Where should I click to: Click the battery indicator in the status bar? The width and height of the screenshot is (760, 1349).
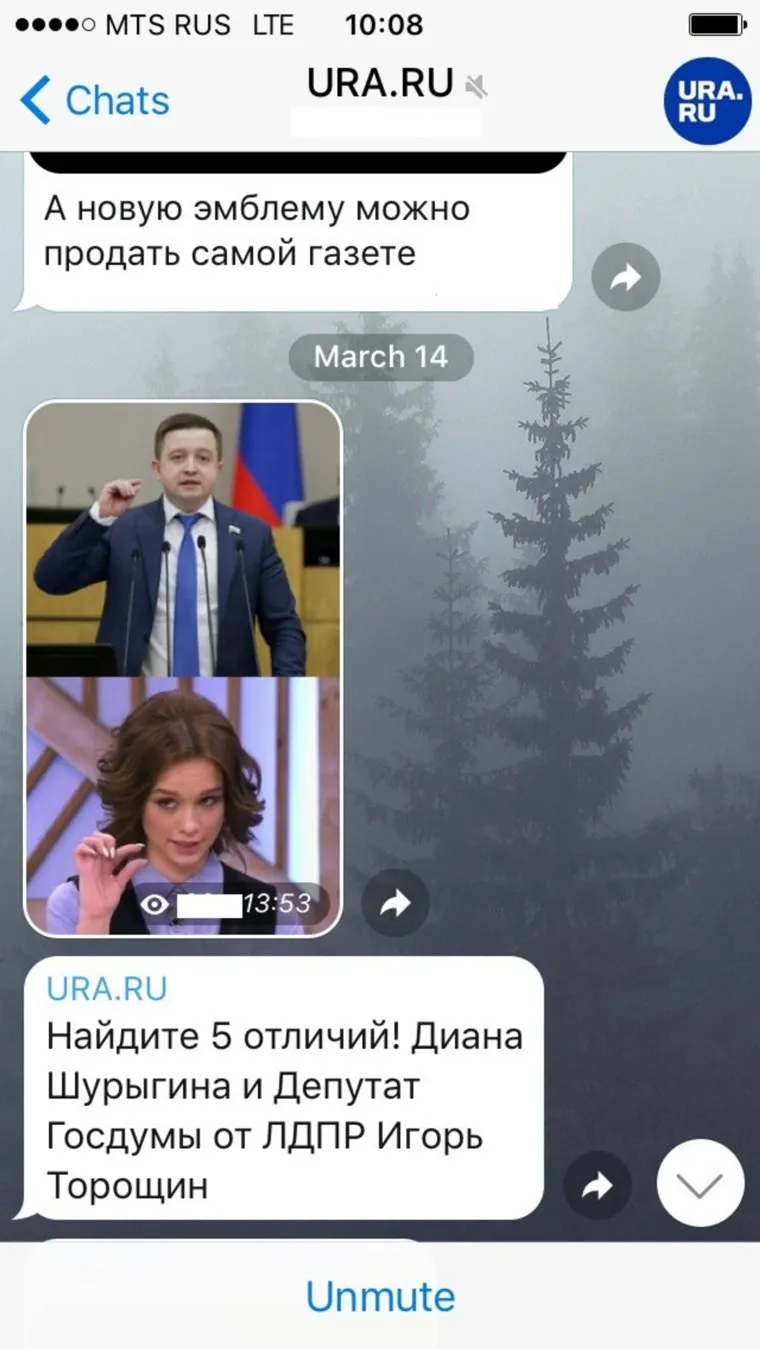coord(715,25)
